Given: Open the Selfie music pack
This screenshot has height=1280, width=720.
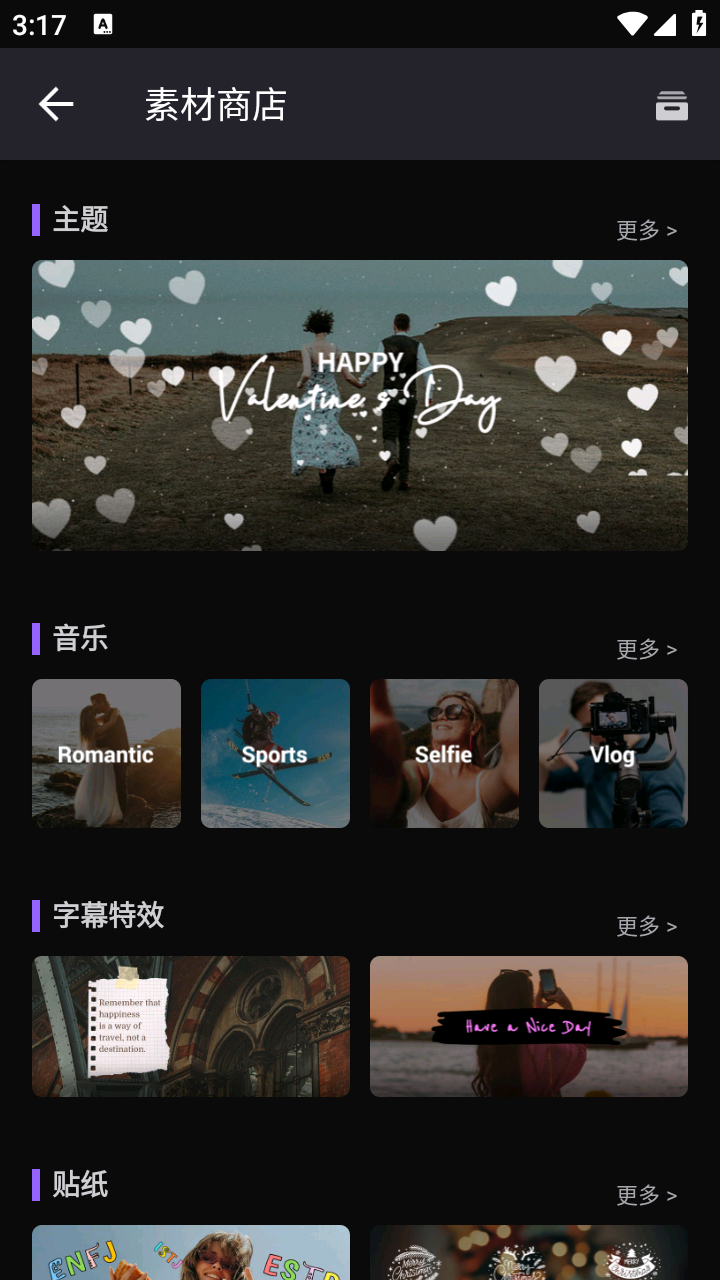Looking at the screenshot, I should (444, 753).
